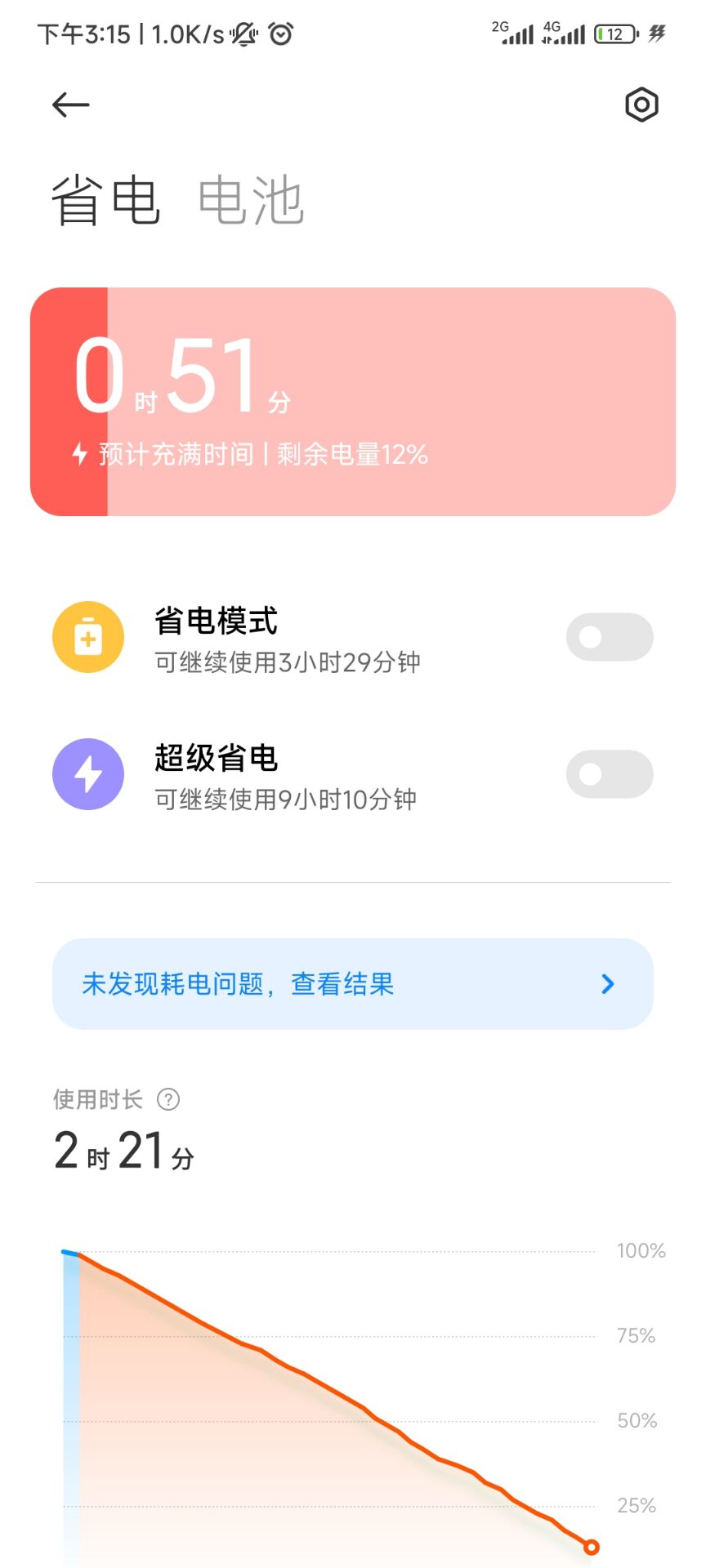Image resolution: width=706 pixels, height=1568 pixels.
Task: Turn on 超级省电 toggle
Action: 610,774
